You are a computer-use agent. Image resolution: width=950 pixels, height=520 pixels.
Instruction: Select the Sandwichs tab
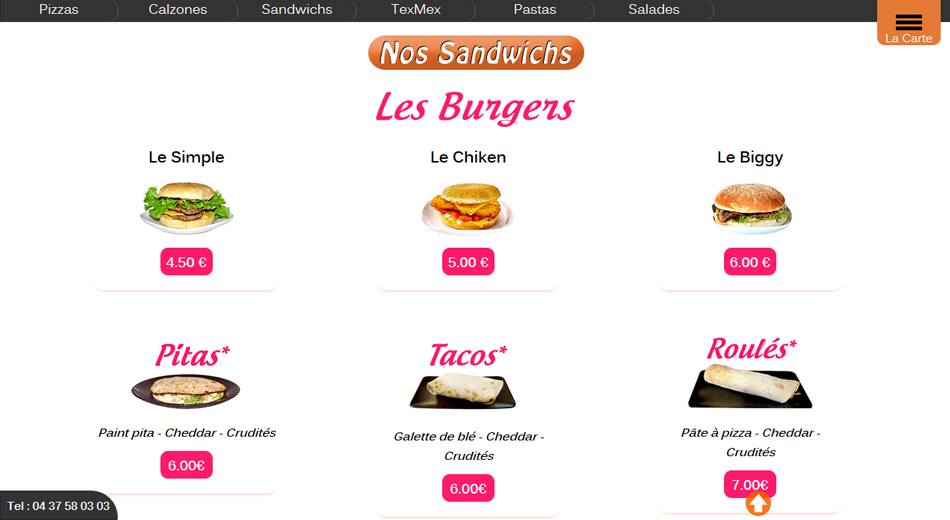pyautogui.click(x=296, y=10)
